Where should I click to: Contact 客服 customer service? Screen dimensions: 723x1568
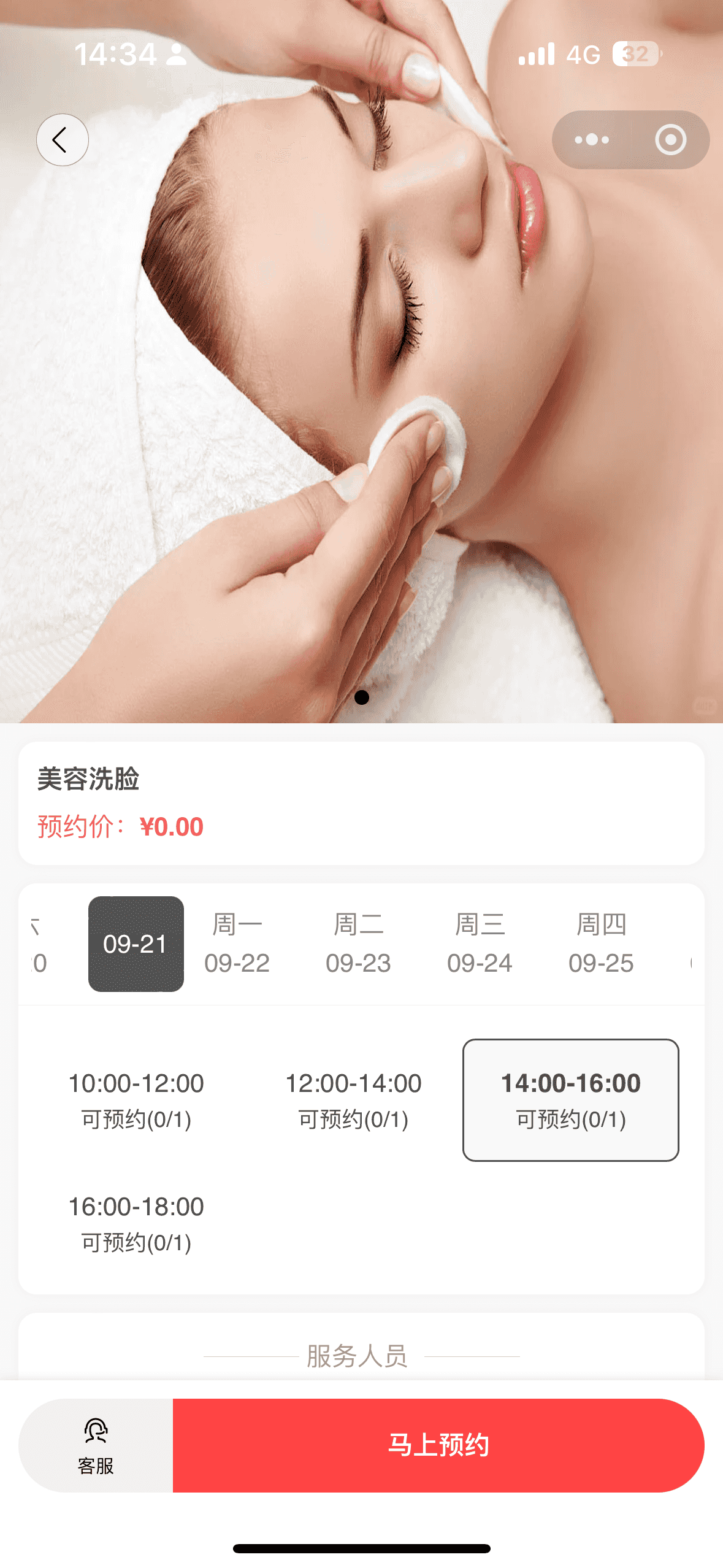point(96,1445)
